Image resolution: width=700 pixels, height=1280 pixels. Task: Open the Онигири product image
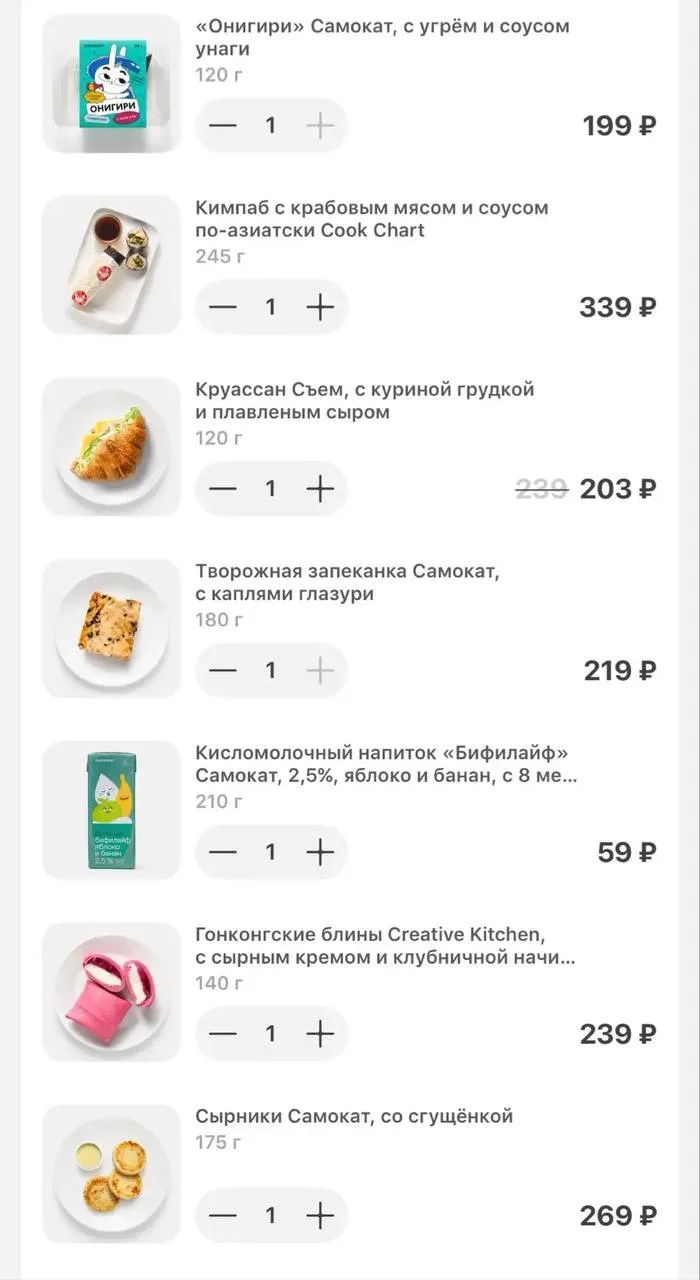111,84
